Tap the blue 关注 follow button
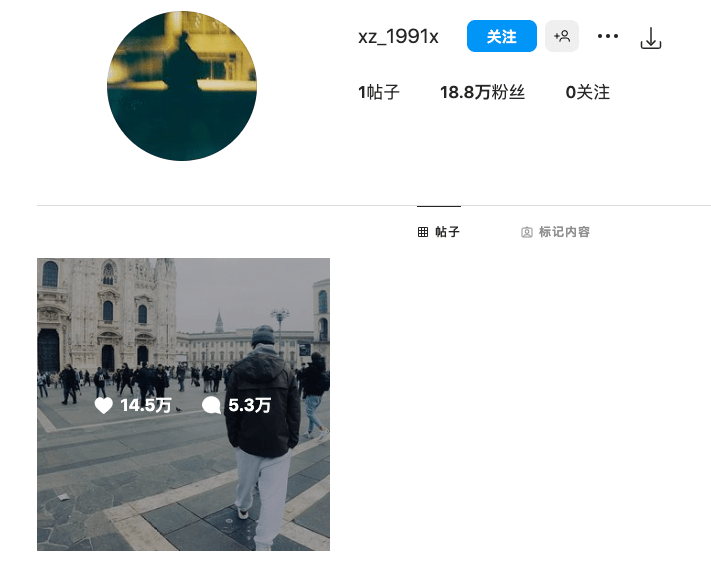Image resolution: width=711 pixels, height=574 pixels. (501, 36)
